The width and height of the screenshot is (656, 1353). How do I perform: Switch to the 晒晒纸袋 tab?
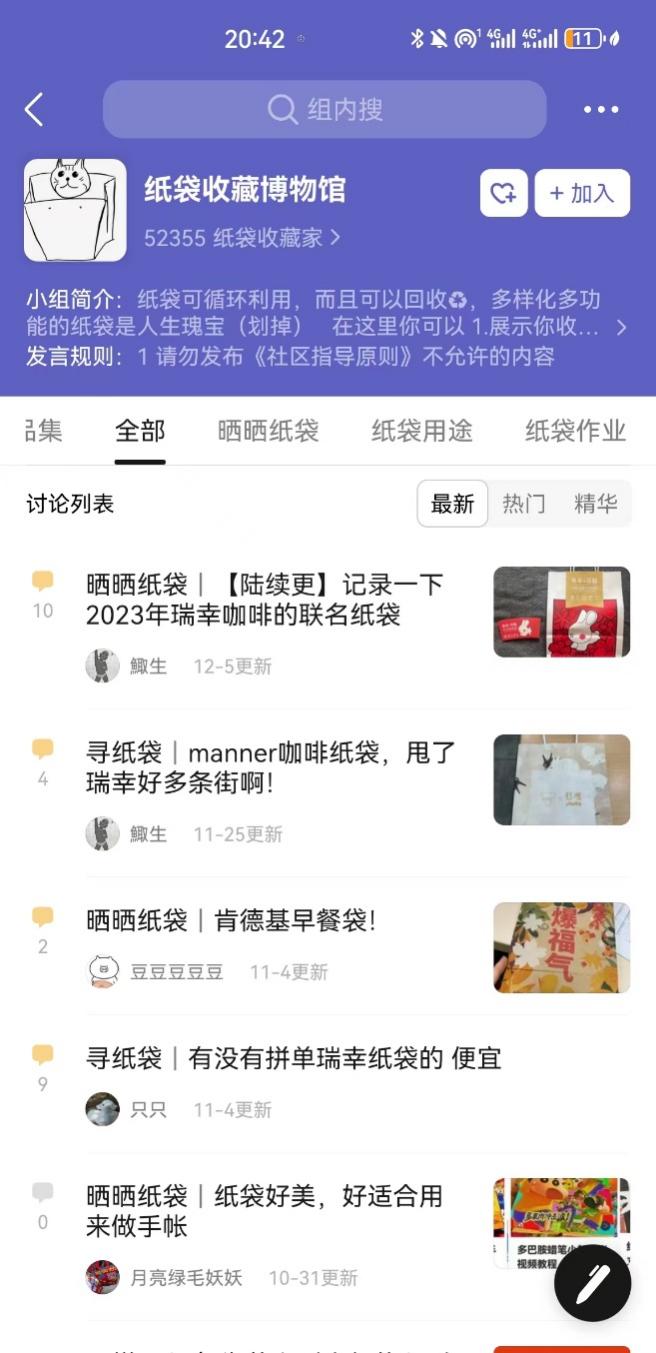268,431
